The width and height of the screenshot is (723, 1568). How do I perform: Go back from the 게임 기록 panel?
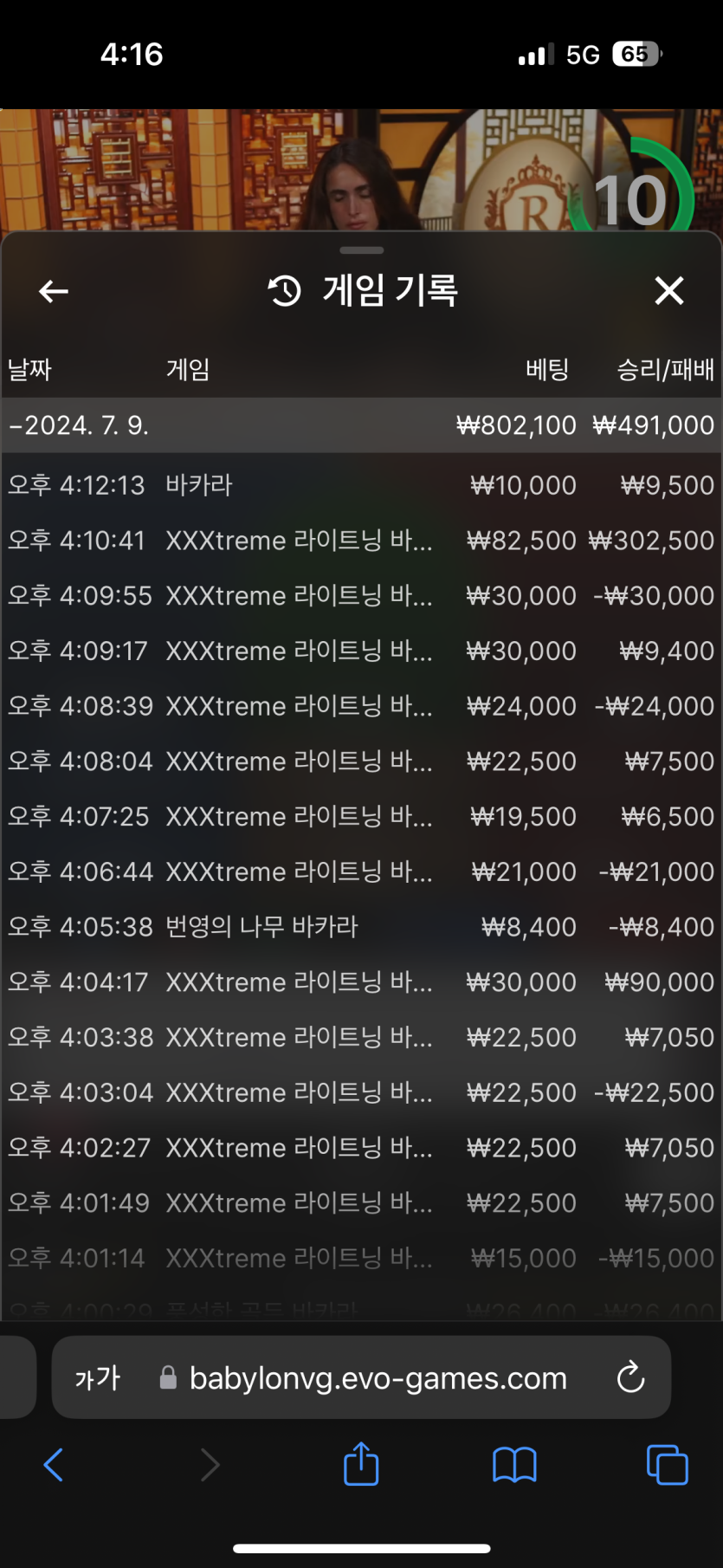pos(54,292)
